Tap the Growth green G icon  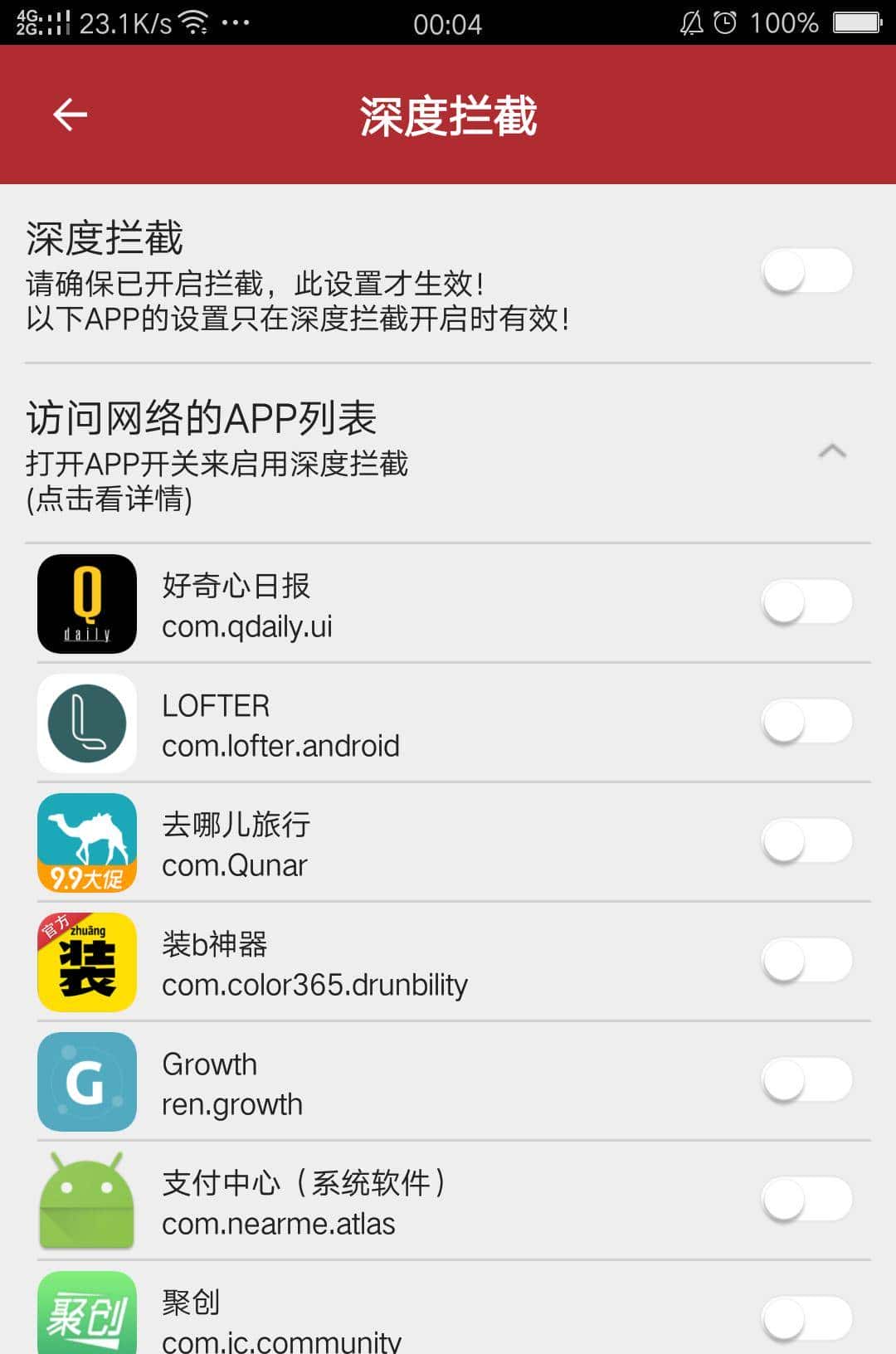click(x=86, y=1083)
